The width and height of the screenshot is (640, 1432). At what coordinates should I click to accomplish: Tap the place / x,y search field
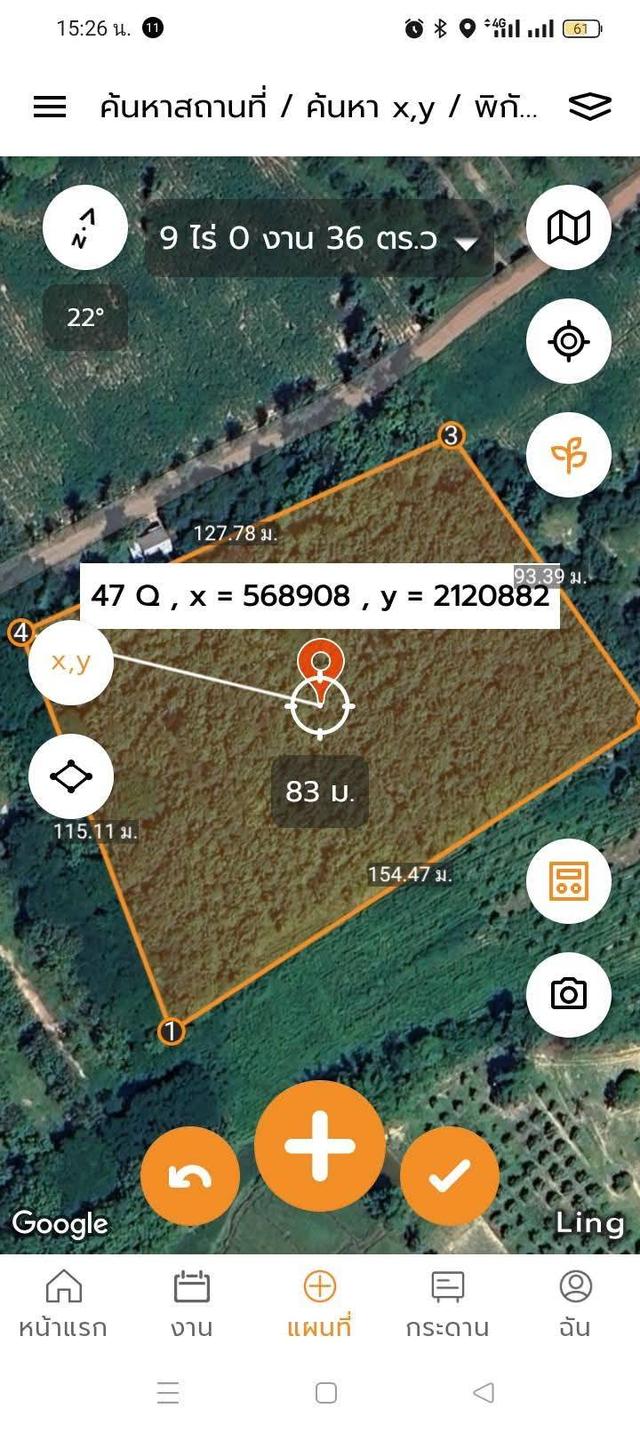[318, 107]
